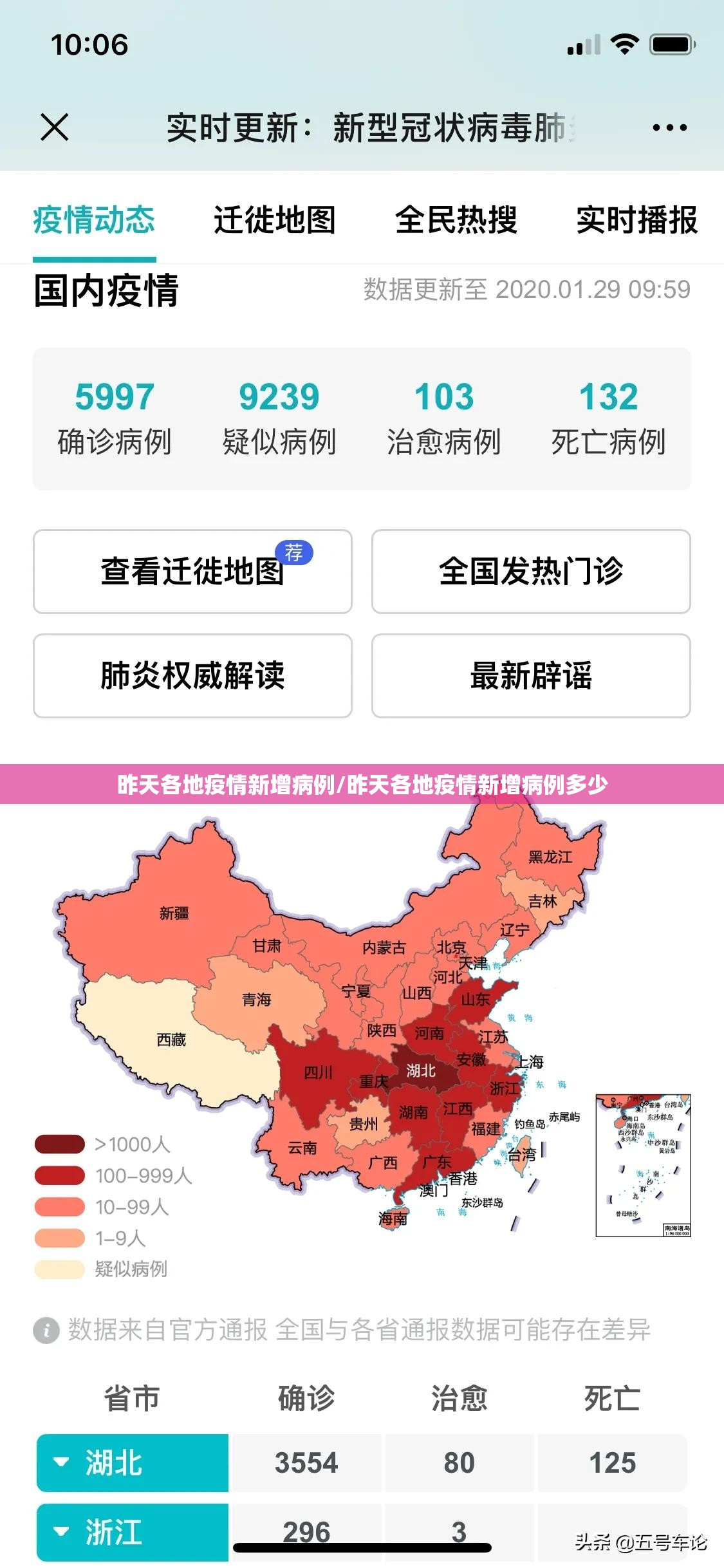The height and width of the screenshot is (1568, 724).
Task: Open 全国发热门诊 button
Action: 531,571
